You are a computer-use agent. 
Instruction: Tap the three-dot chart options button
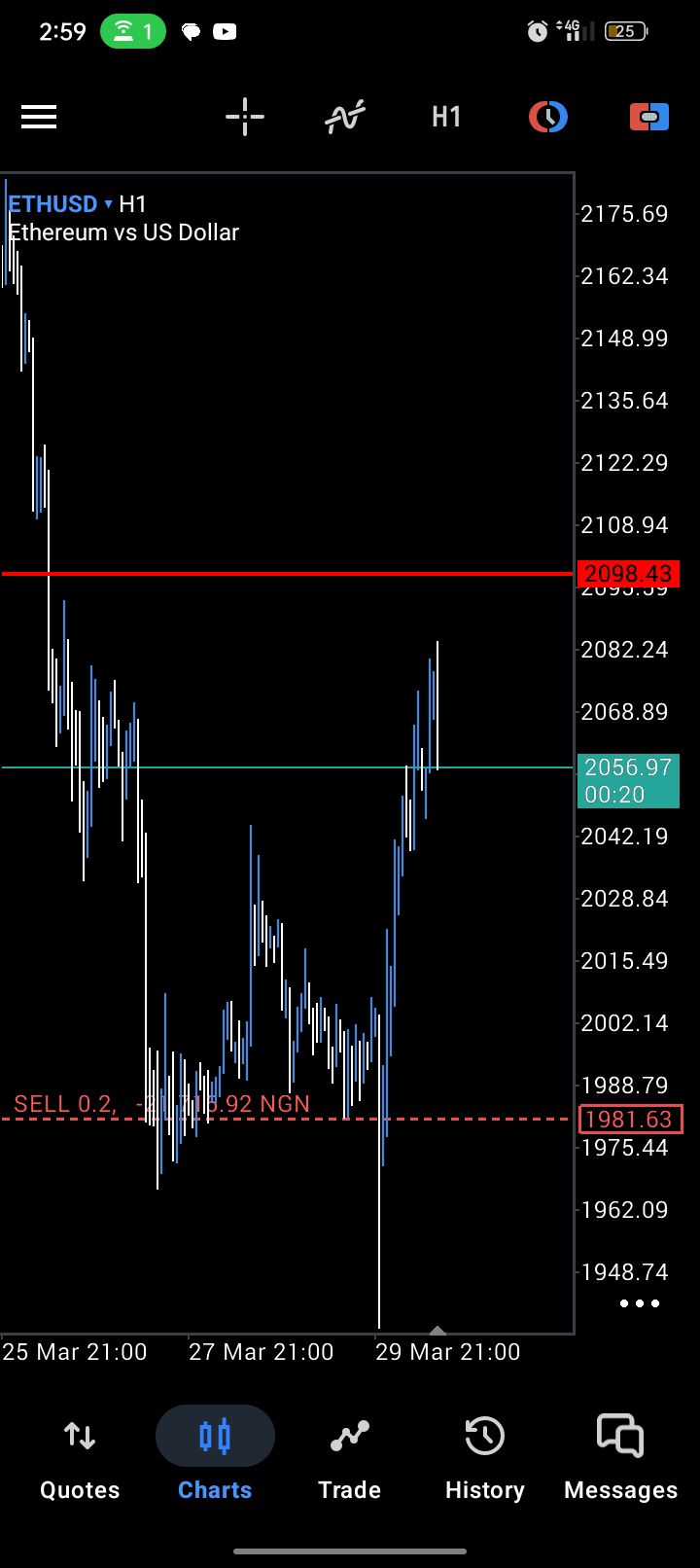[x=639, y=1303]
